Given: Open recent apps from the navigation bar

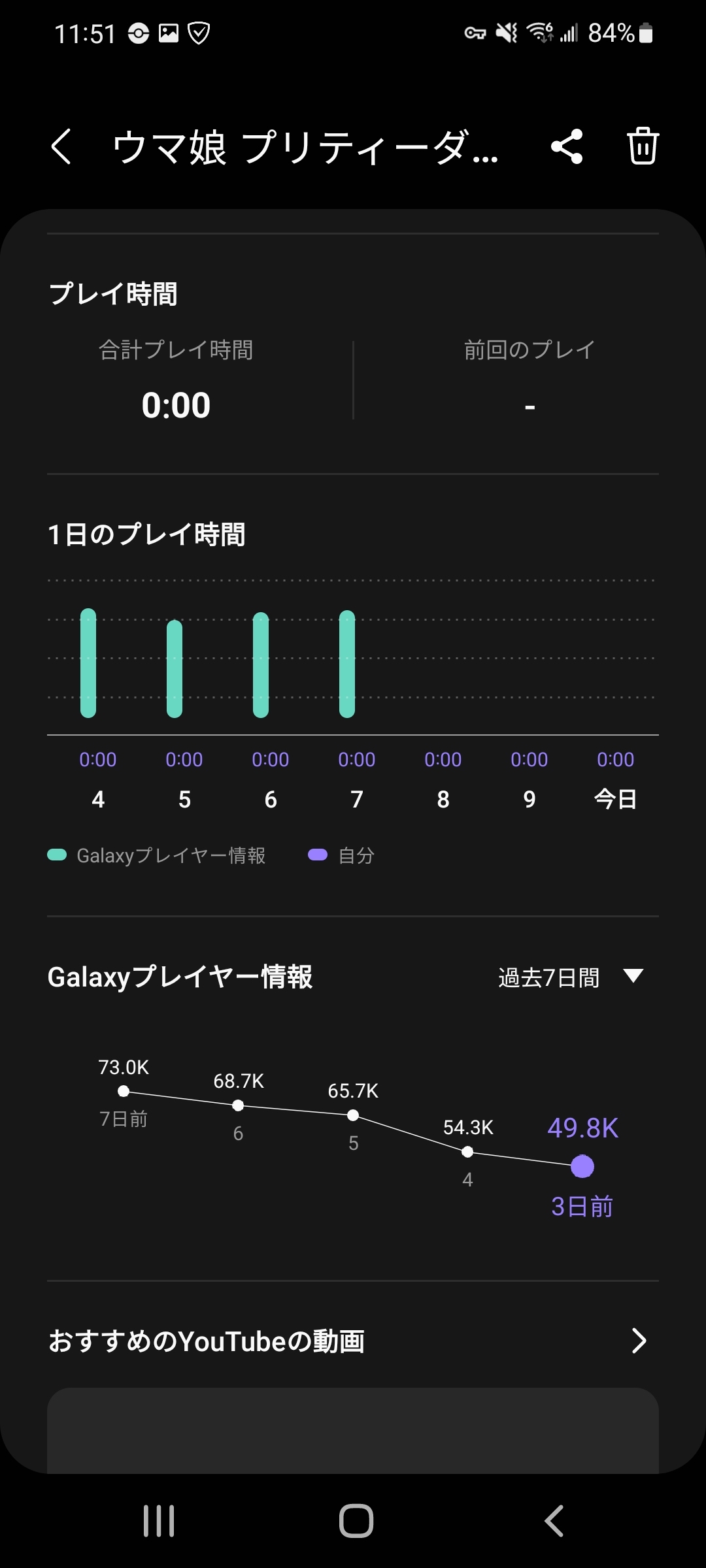Looking at the screenshot, I should 159,1521.
